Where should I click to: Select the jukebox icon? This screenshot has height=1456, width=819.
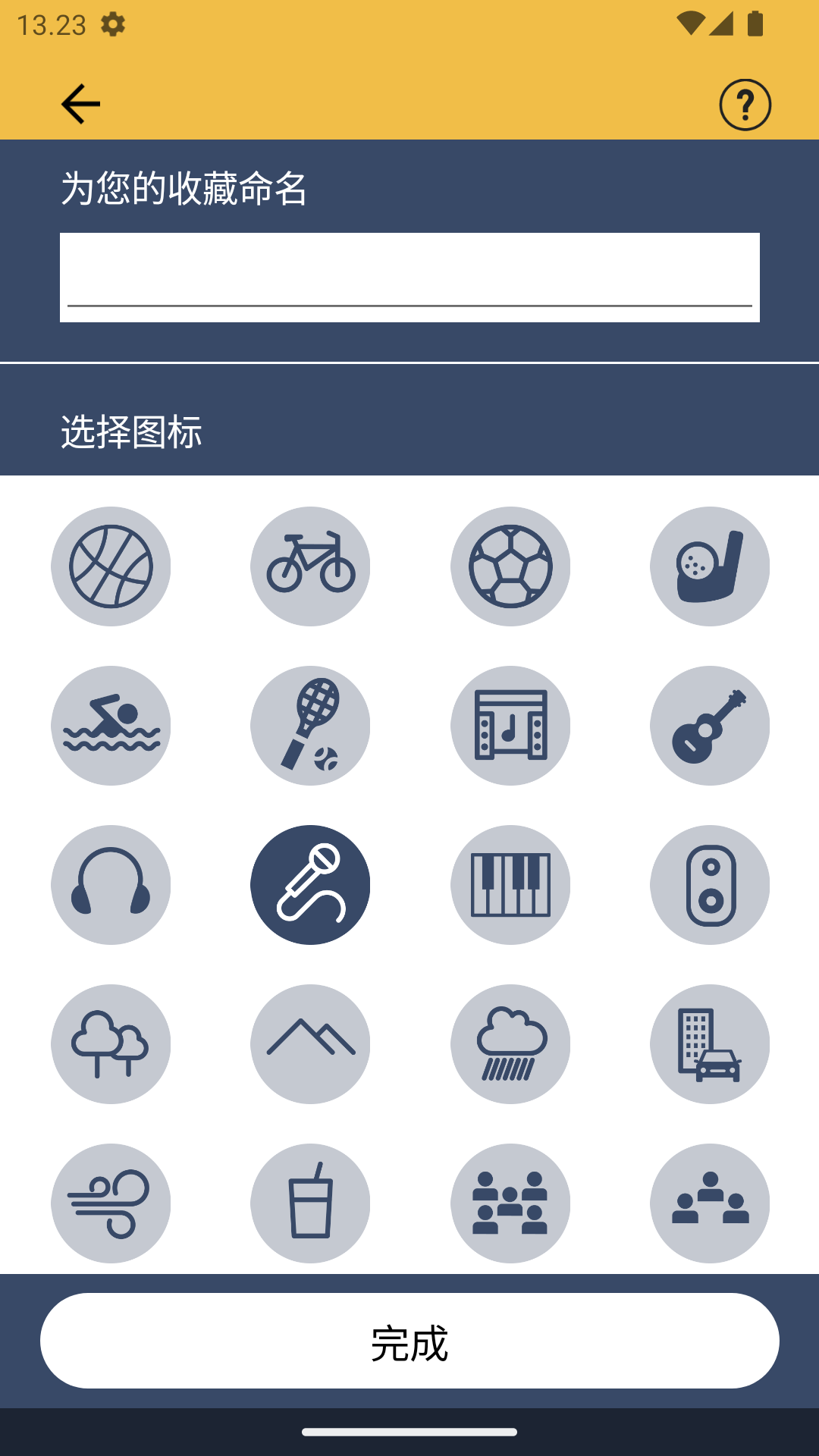click(x=510, y=726)
